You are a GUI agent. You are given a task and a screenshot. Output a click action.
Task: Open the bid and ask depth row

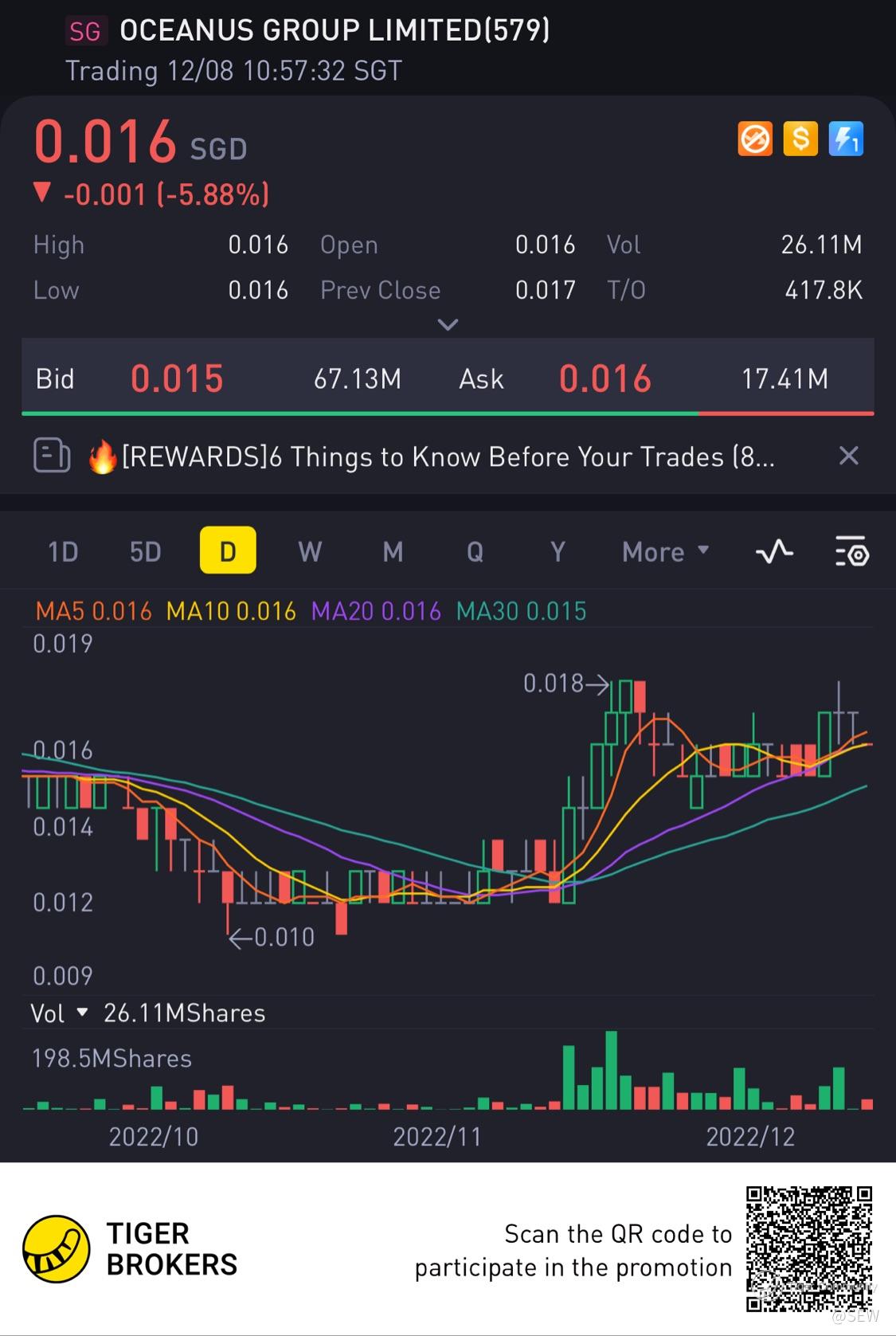pyautogui.click(x=448, y=378)
